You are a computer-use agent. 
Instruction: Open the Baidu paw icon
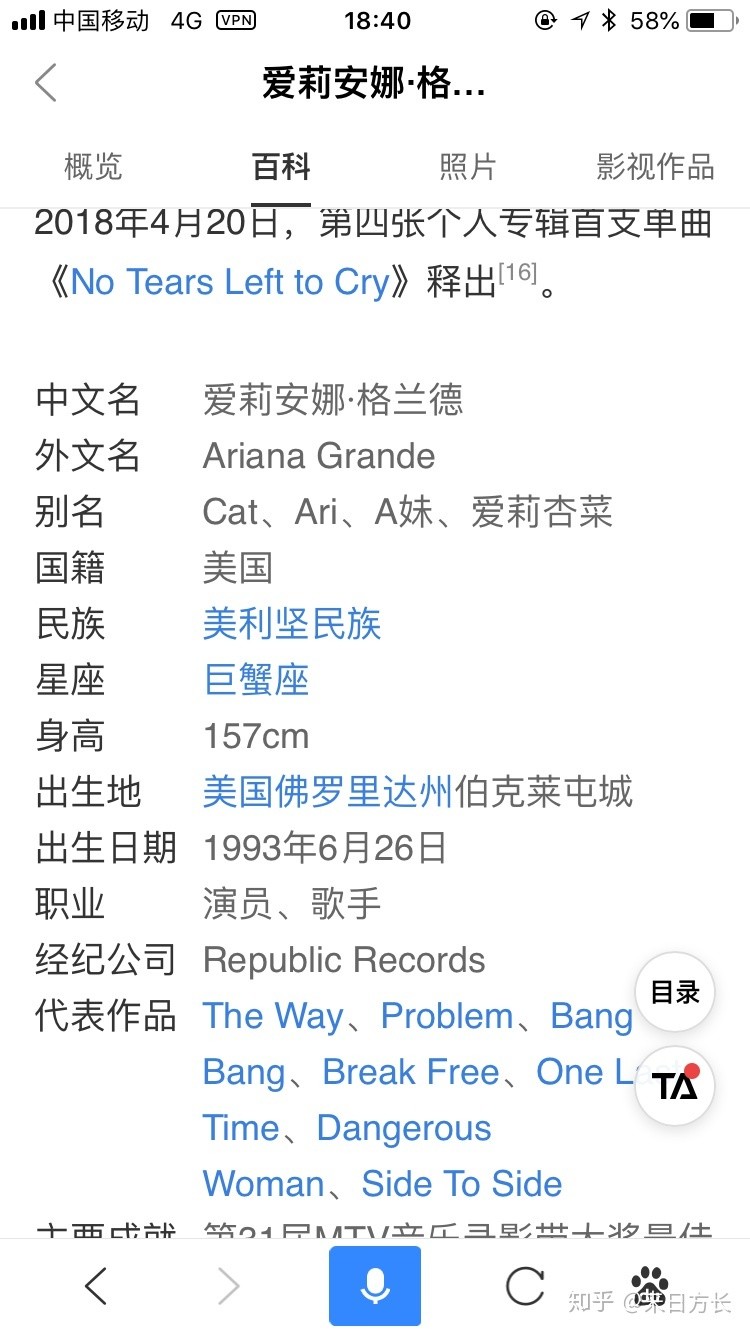click(650, 1282)
